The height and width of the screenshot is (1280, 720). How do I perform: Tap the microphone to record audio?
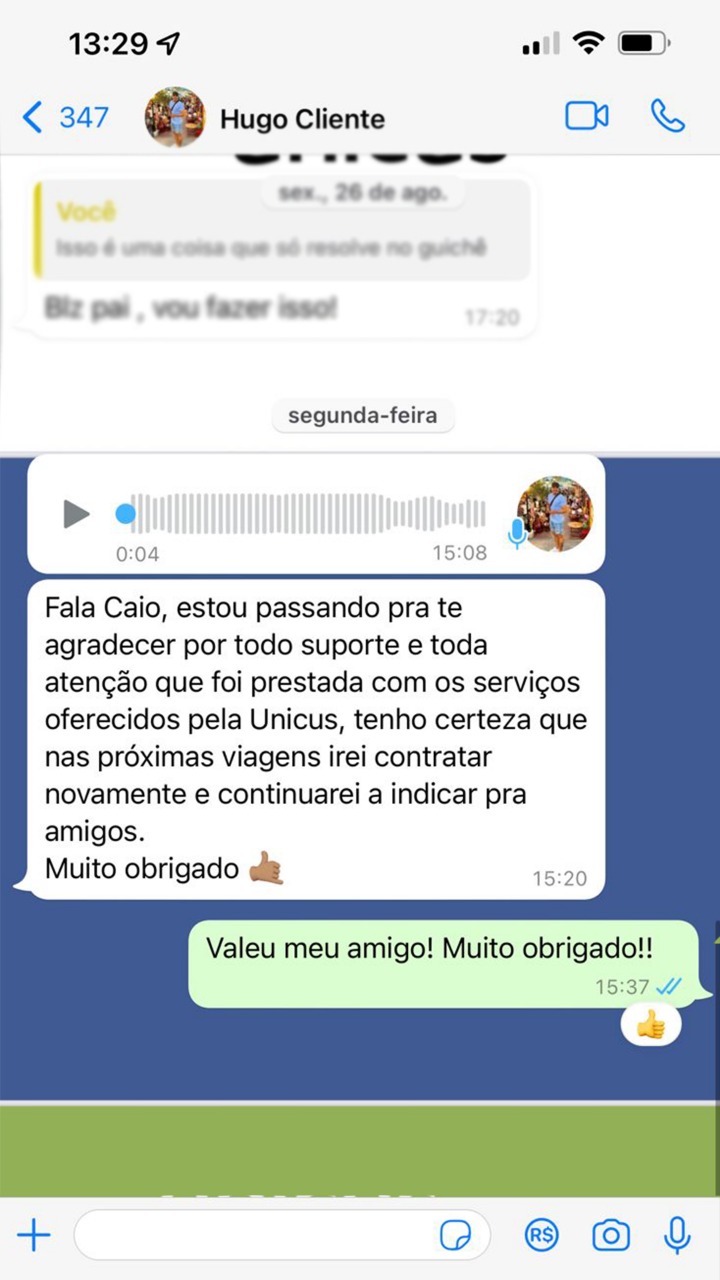(677, 1236)
